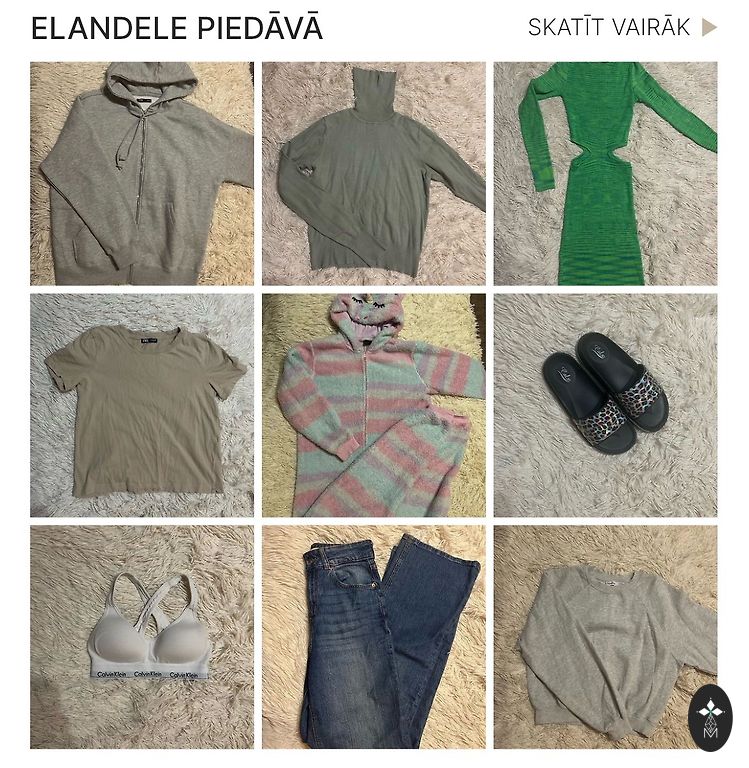View the black leopard-print slides item
This screenshot has height=768, width=749.
pyautogui.click(x=605, y=405)
